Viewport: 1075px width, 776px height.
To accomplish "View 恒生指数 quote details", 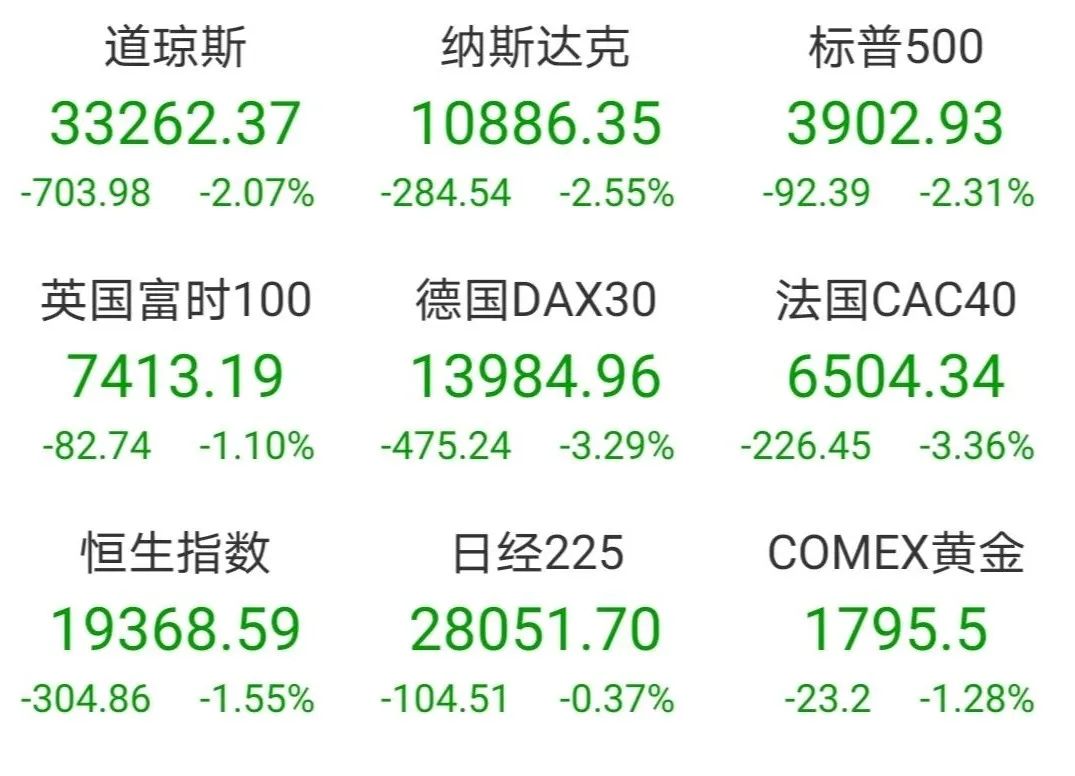I will click(x=175, y=629).
